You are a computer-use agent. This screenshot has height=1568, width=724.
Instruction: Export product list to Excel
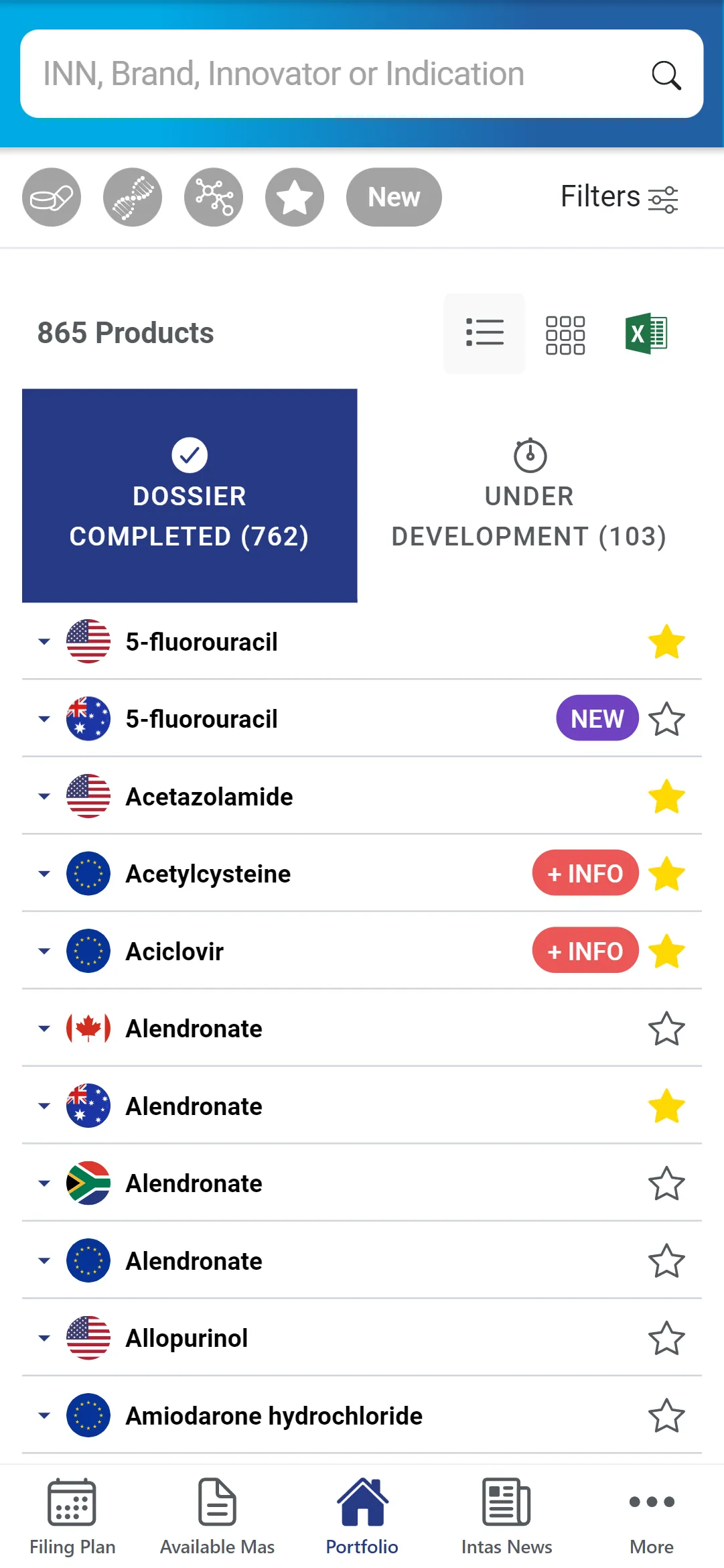tap(646, 333)
